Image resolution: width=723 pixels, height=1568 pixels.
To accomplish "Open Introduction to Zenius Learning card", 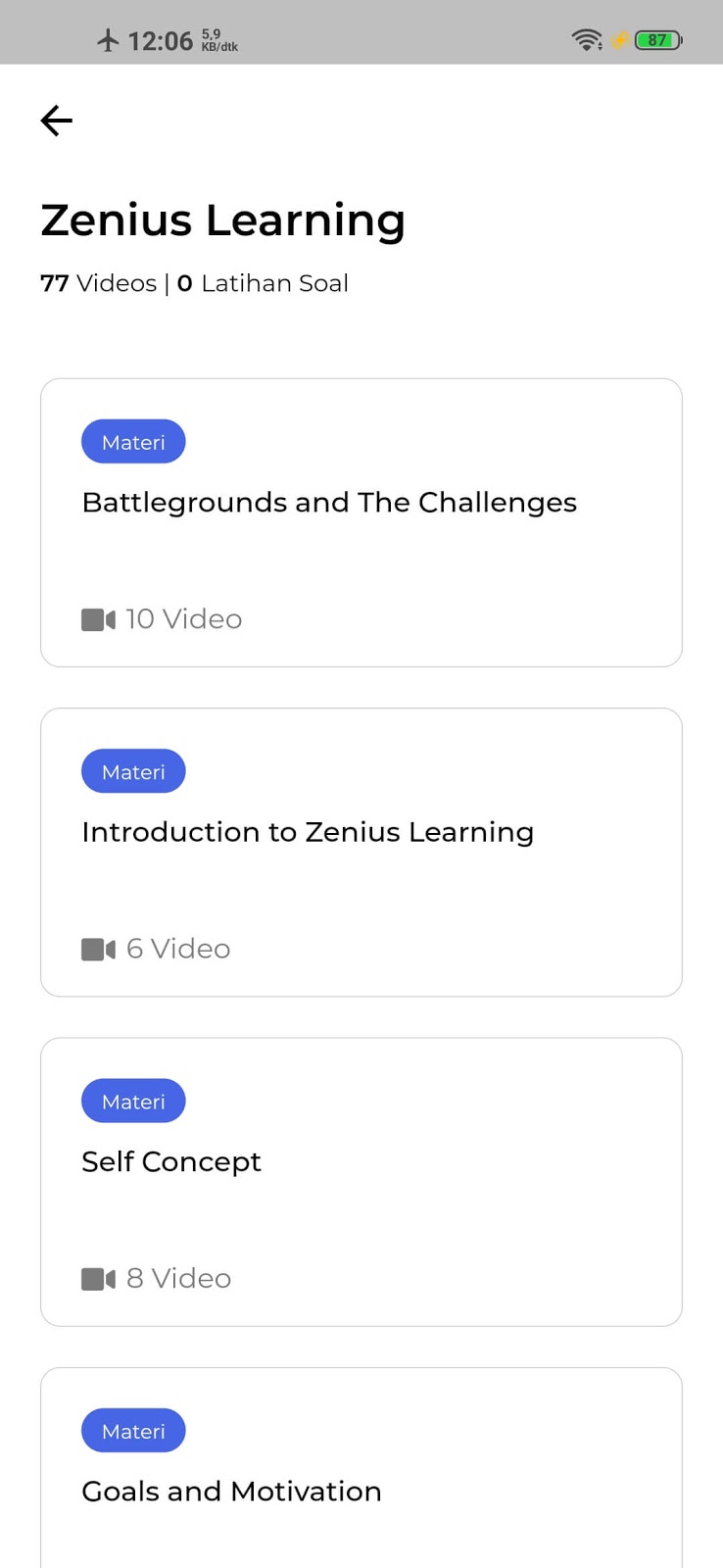I will click(x=361, y=852).
